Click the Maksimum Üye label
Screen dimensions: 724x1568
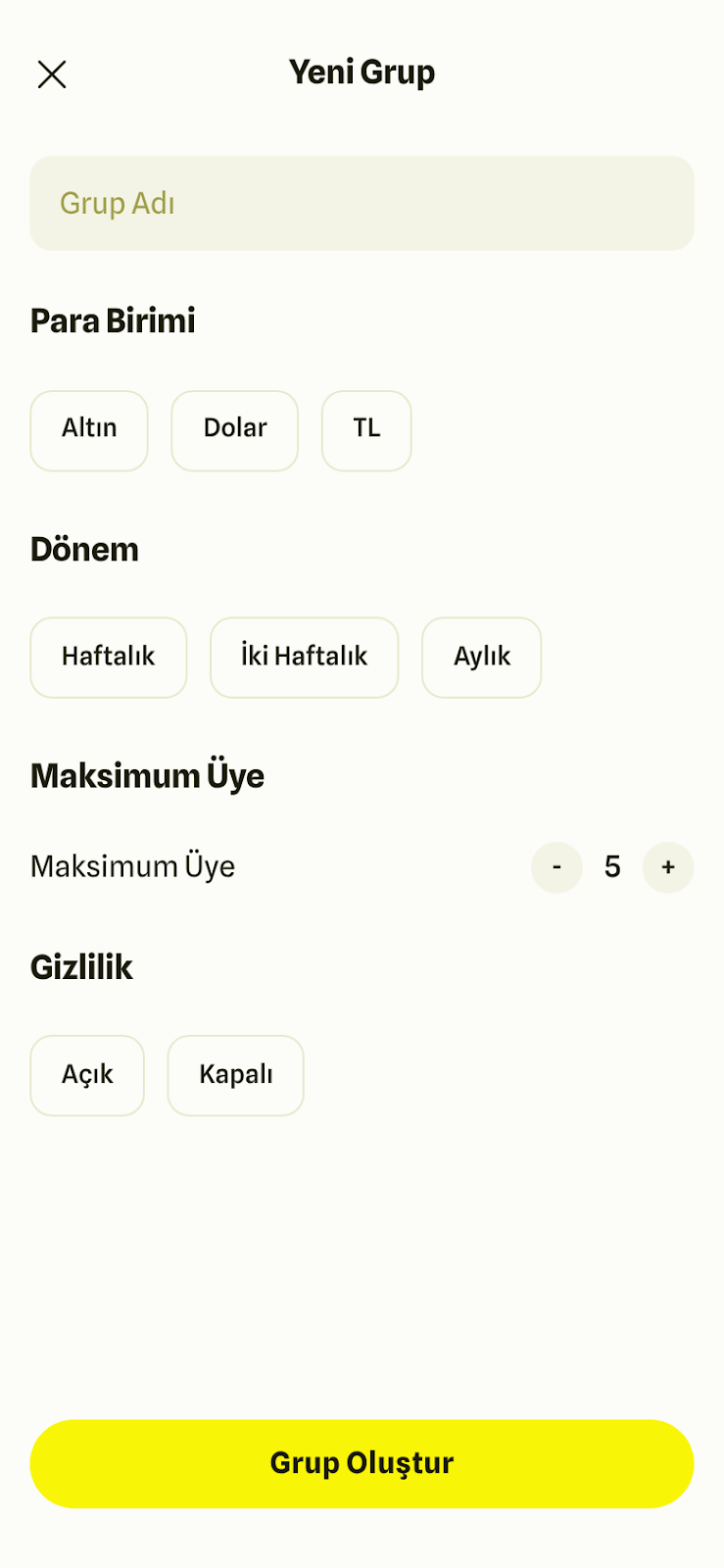(131, 866)
